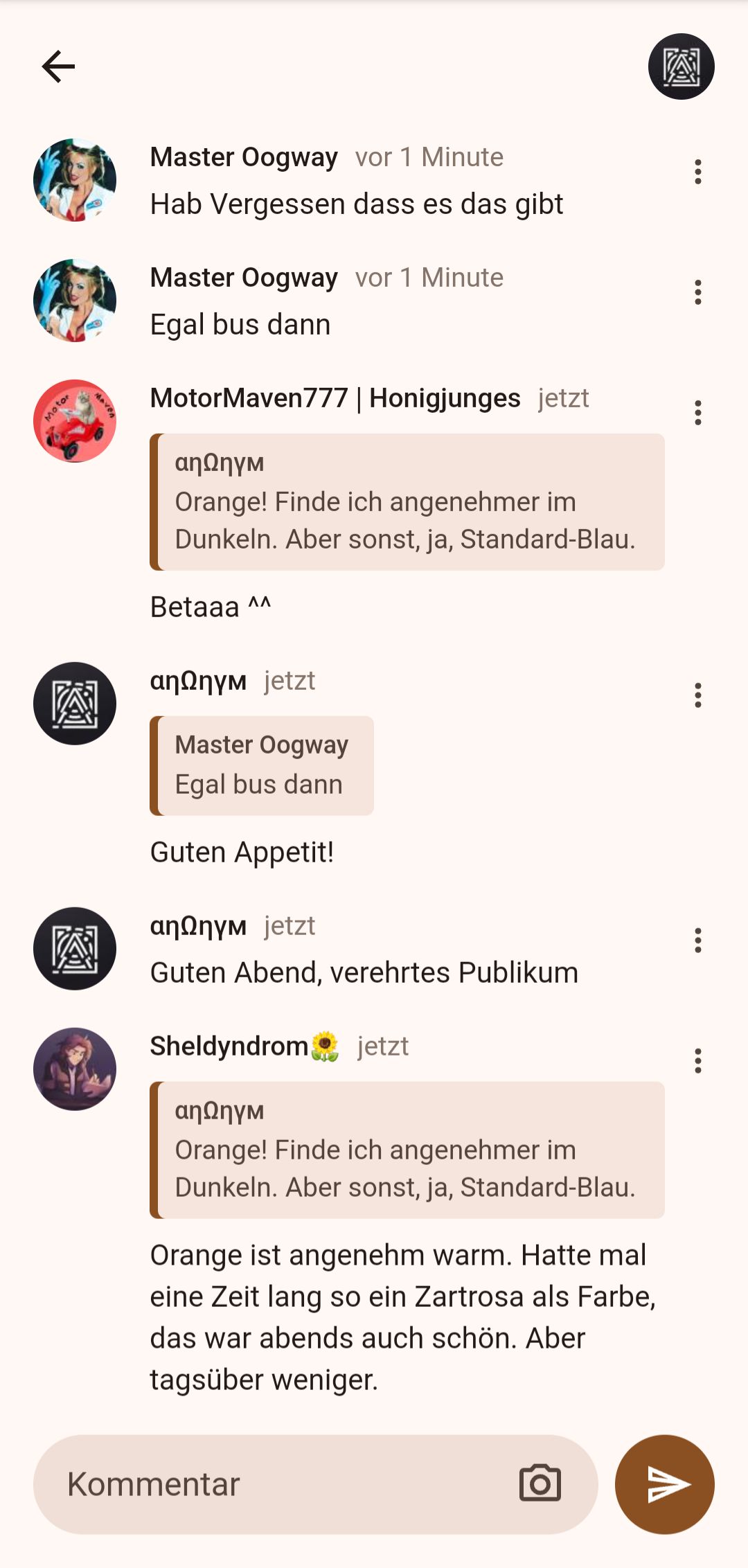Open options for 'Guten Appetit!' comment
The height and width of the screenshot is (1568, 748).
pyautogui.click(x=697, y=695)
